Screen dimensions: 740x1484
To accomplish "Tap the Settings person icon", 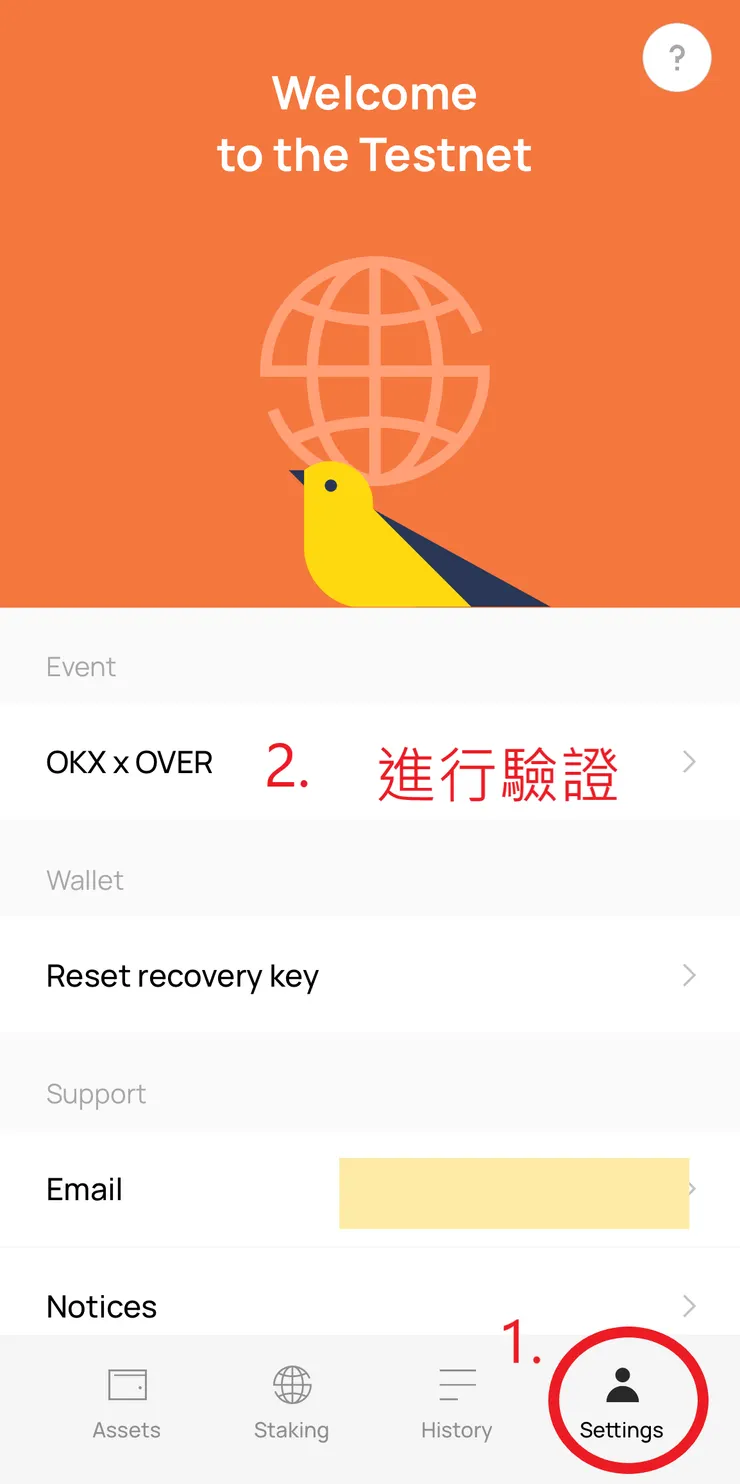I will coord(622,1384).
